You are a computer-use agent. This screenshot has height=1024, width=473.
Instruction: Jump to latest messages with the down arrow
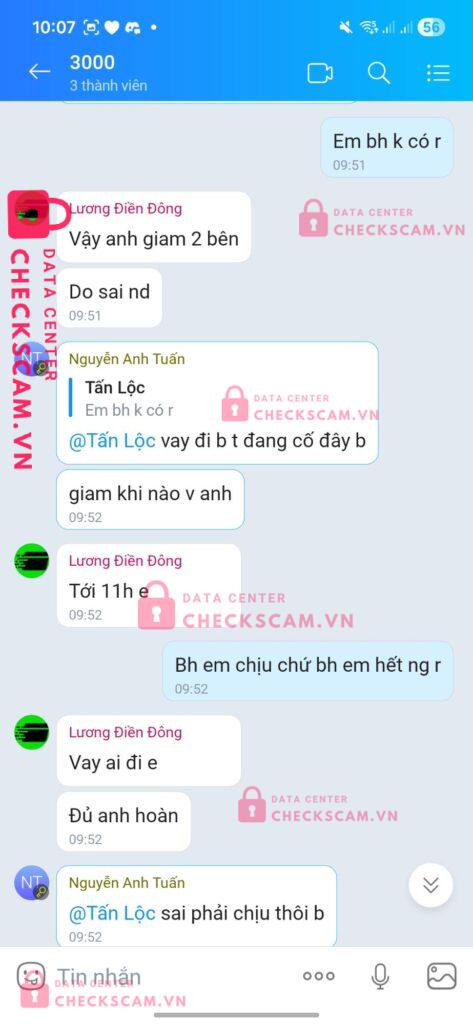(431, 885)
